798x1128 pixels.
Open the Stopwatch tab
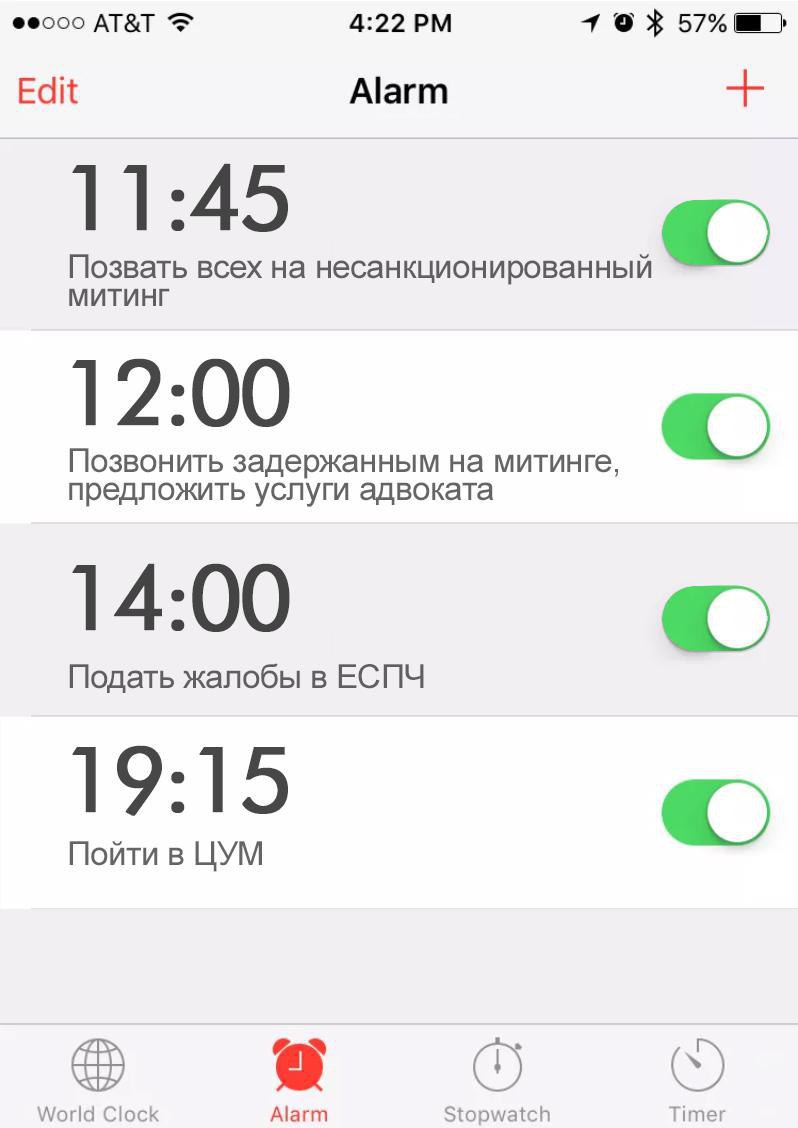[497, 1079]
